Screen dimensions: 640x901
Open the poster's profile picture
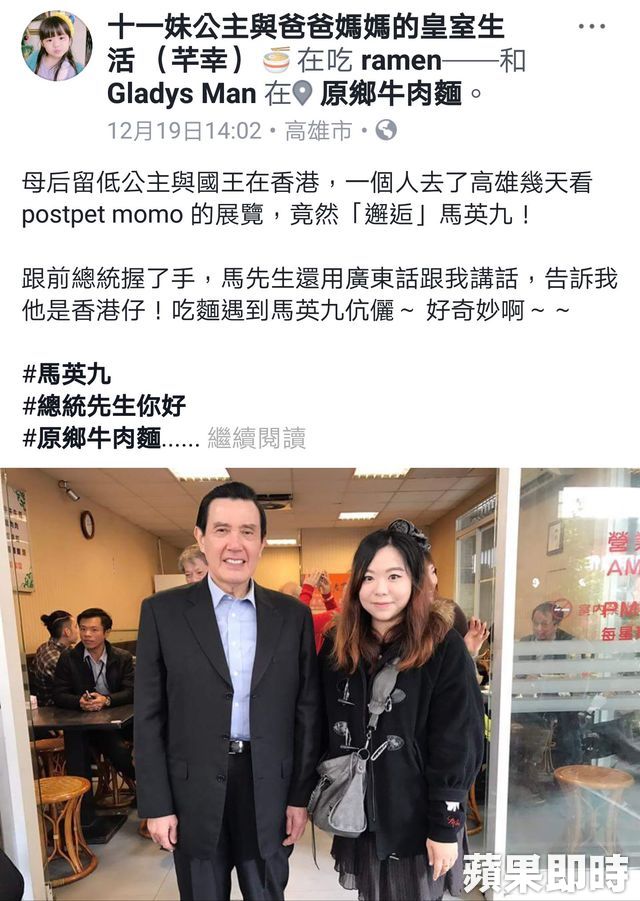[x=57, y=46]
